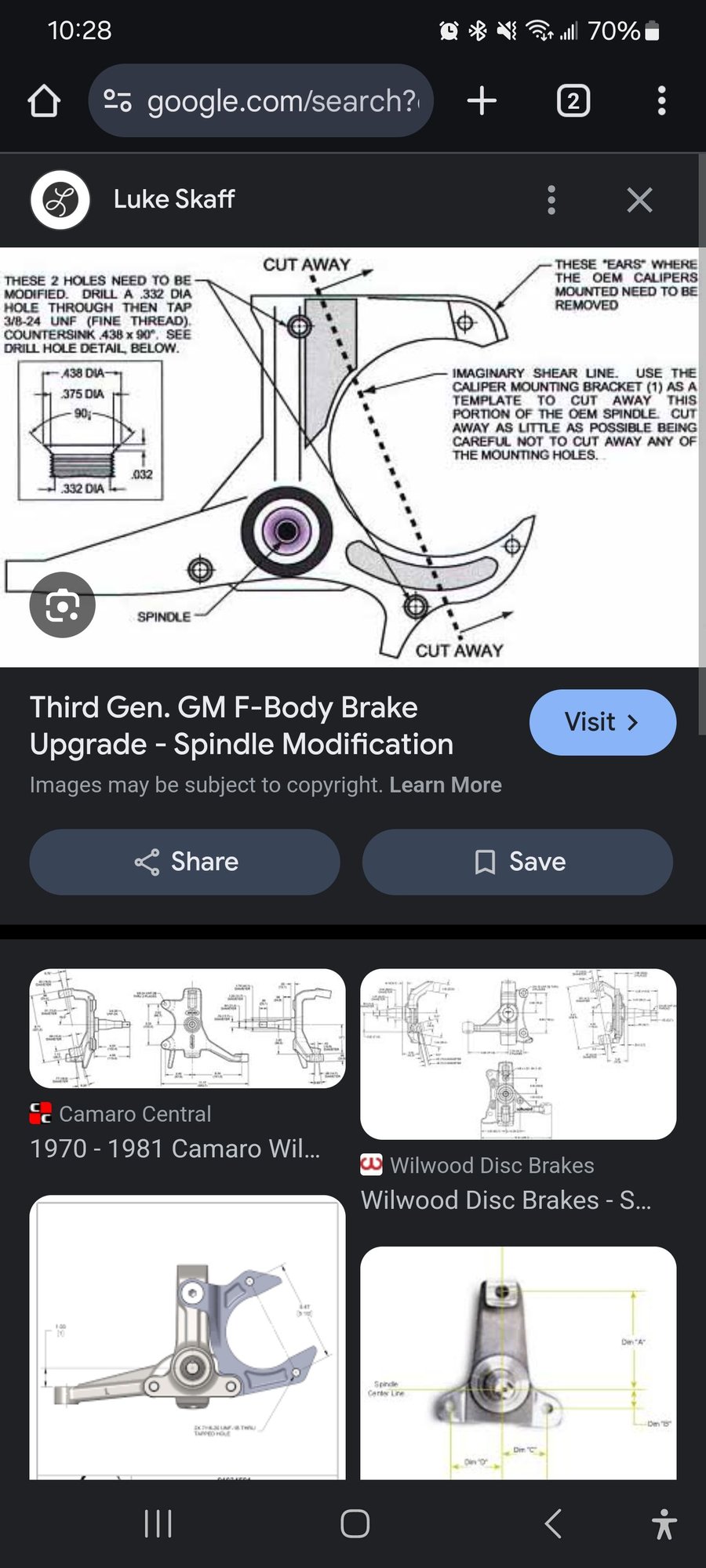Open the Wilwood Disc Brakes result
The image size is (706, 1568).
pos(518,1054)
